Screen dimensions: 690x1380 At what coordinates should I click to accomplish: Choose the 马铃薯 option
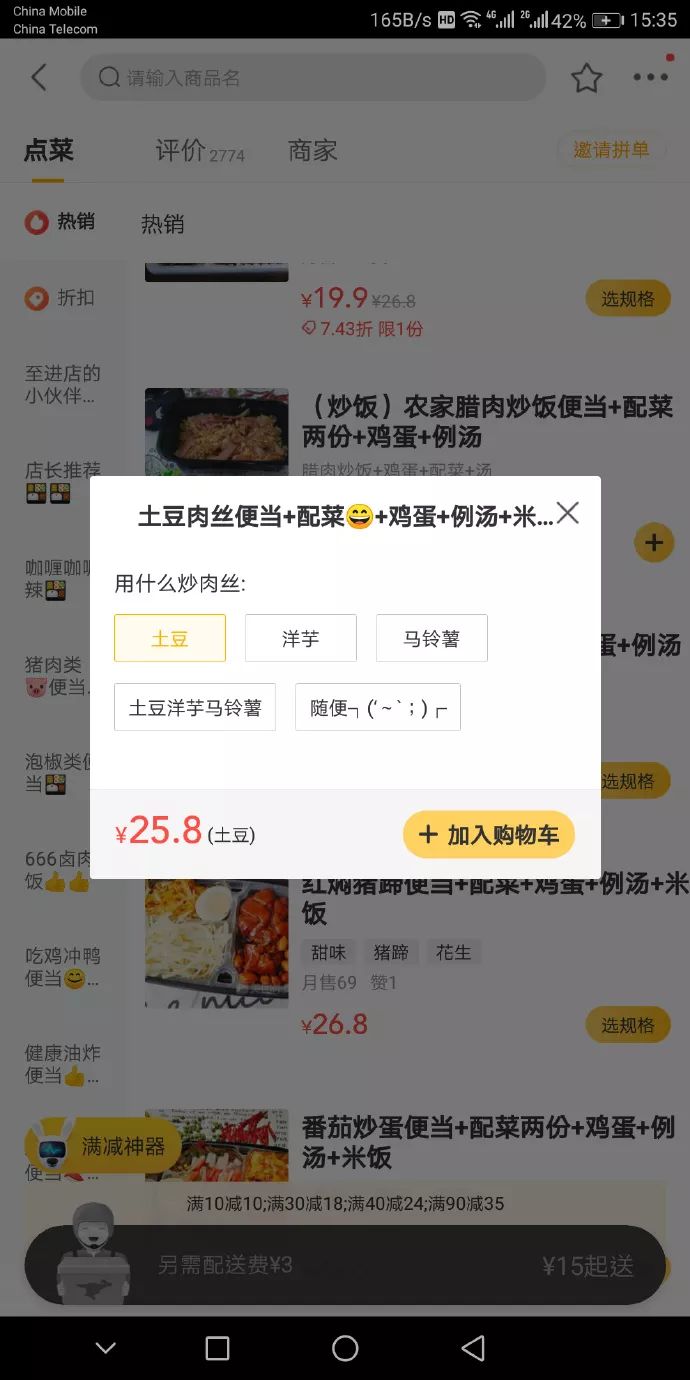(x=431, y=638)
